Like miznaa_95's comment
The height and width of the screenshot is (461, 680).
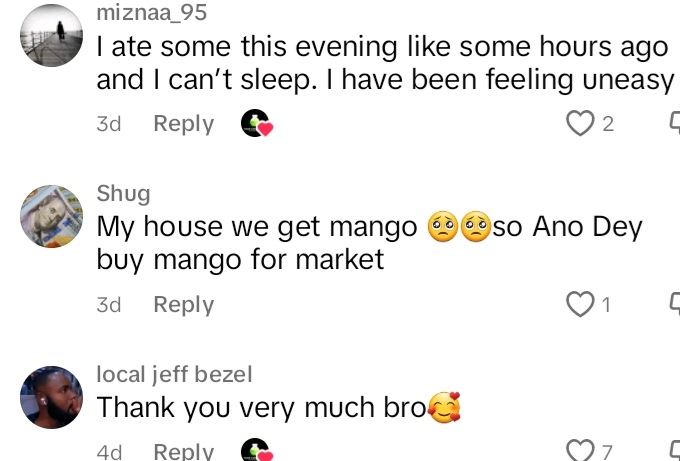point(580,124)
